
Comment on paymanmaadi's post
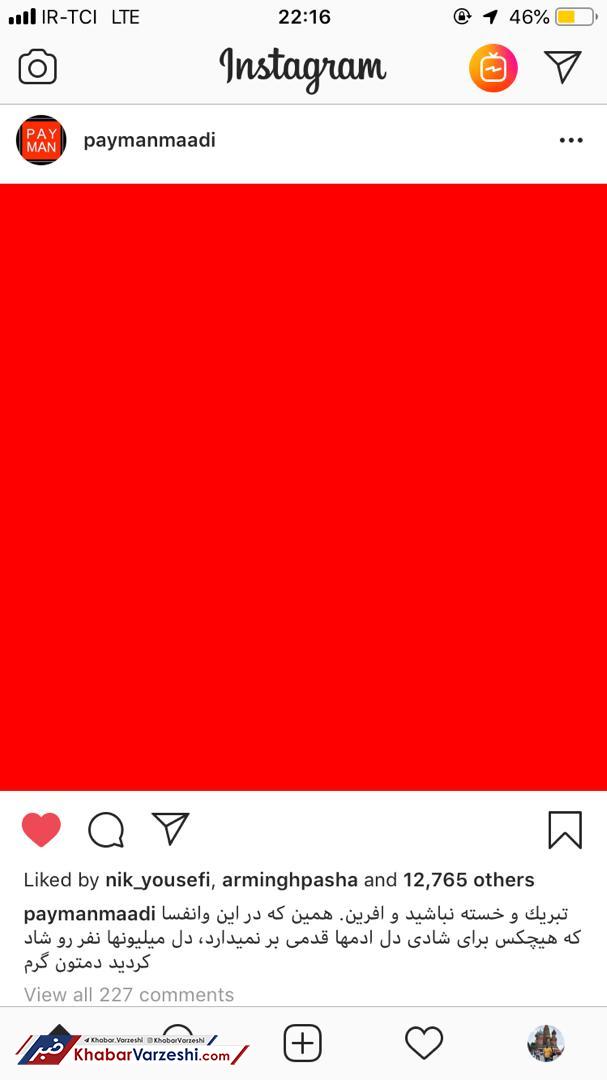[x=106, y=829]
